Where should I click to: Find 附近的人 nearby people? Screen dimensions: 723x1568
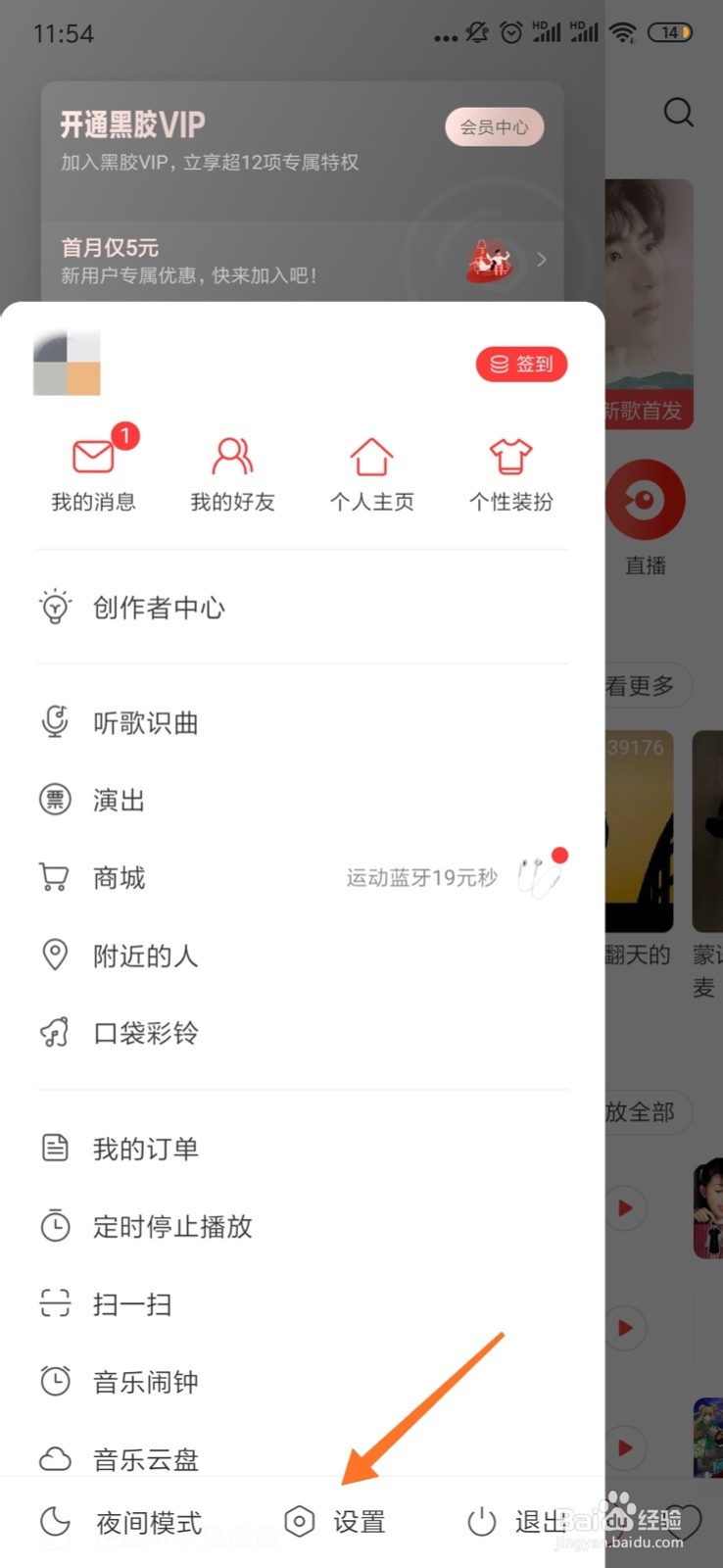click(x=145, y=956)
